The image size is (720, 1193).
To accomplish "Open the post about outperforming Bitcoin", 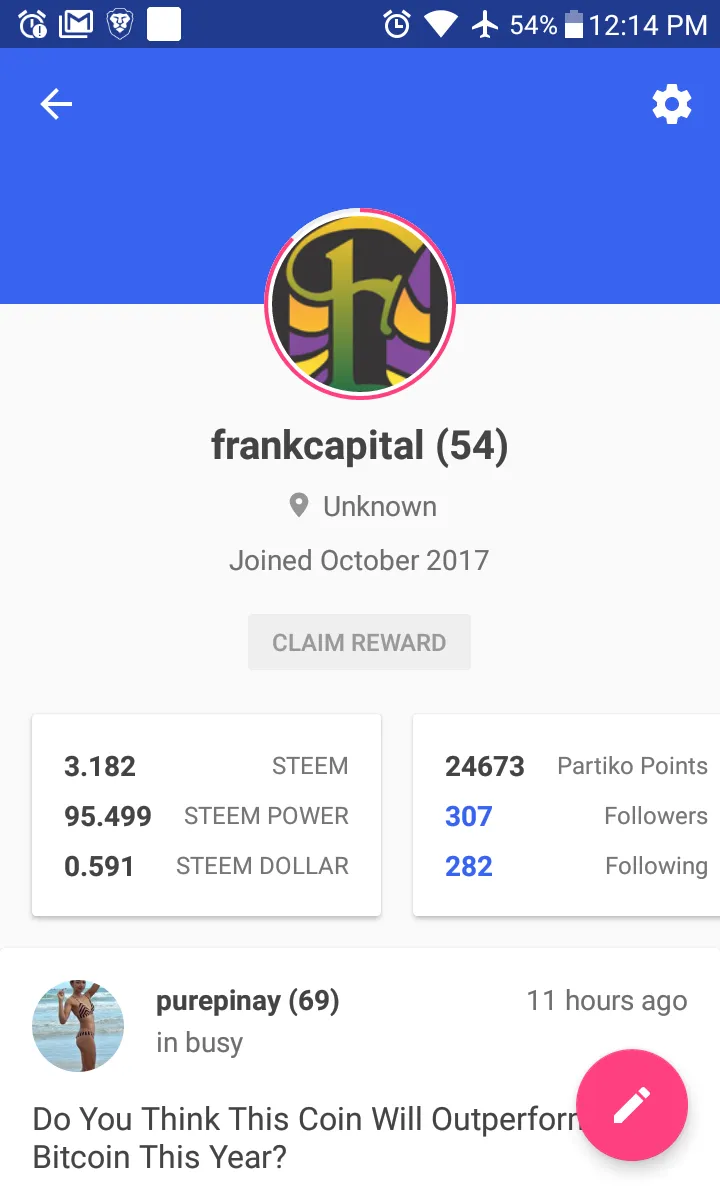I will (x=304, y=1138).
